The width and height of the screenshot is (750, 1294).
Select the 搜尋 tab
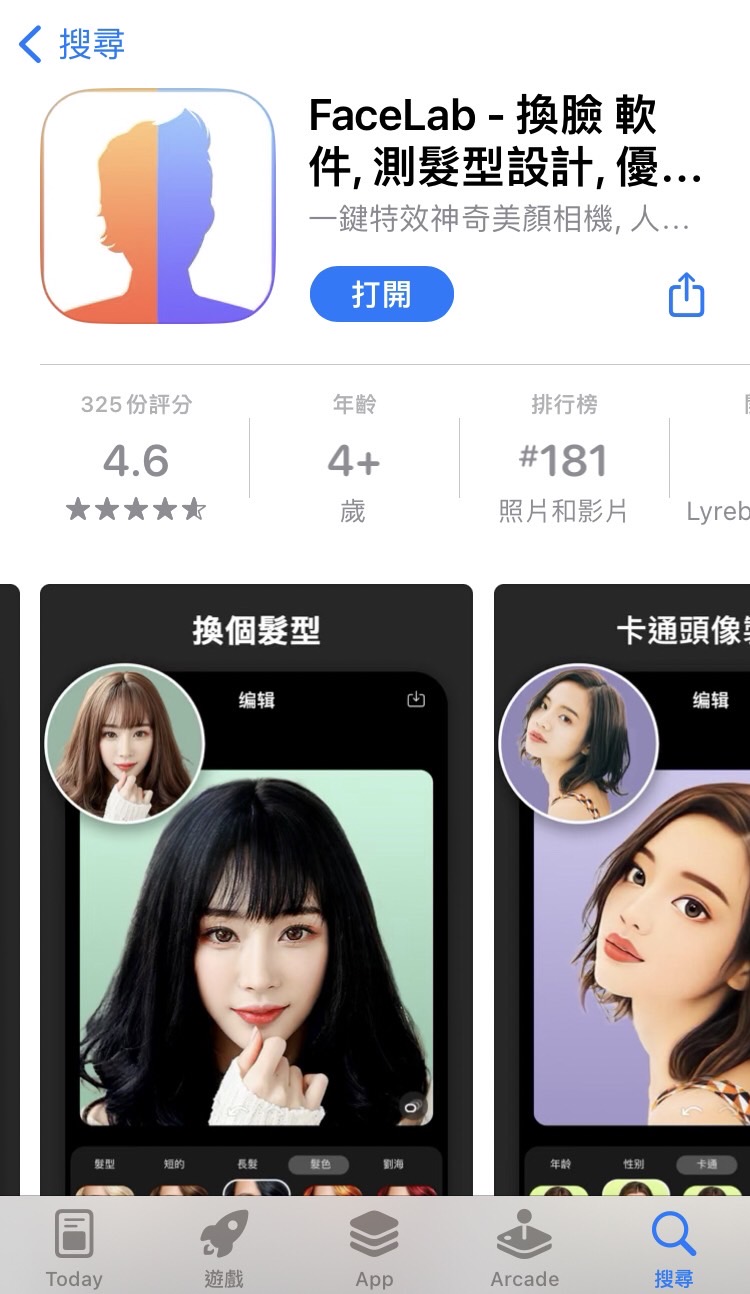673,1246
